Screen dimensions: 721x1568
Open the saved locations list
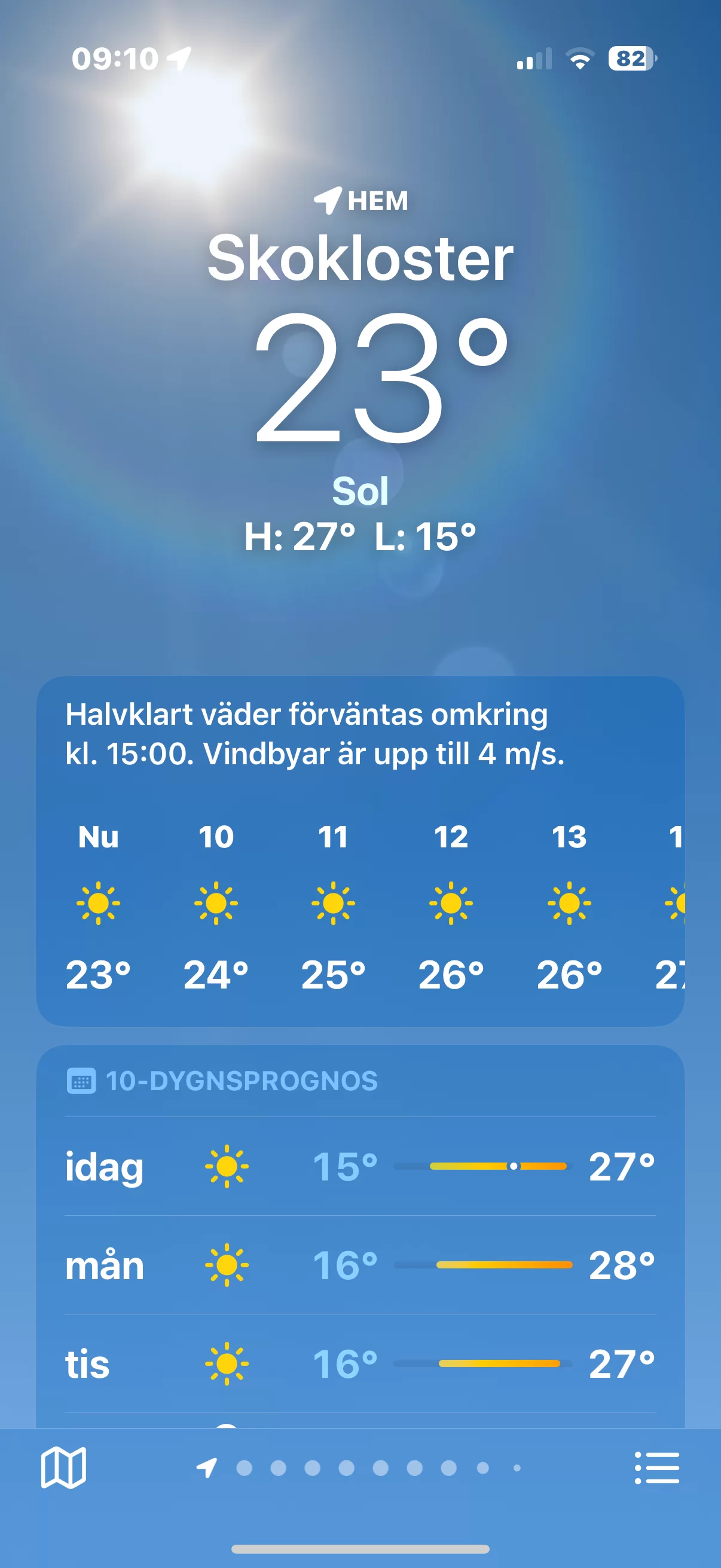[x=656, y=1468]
